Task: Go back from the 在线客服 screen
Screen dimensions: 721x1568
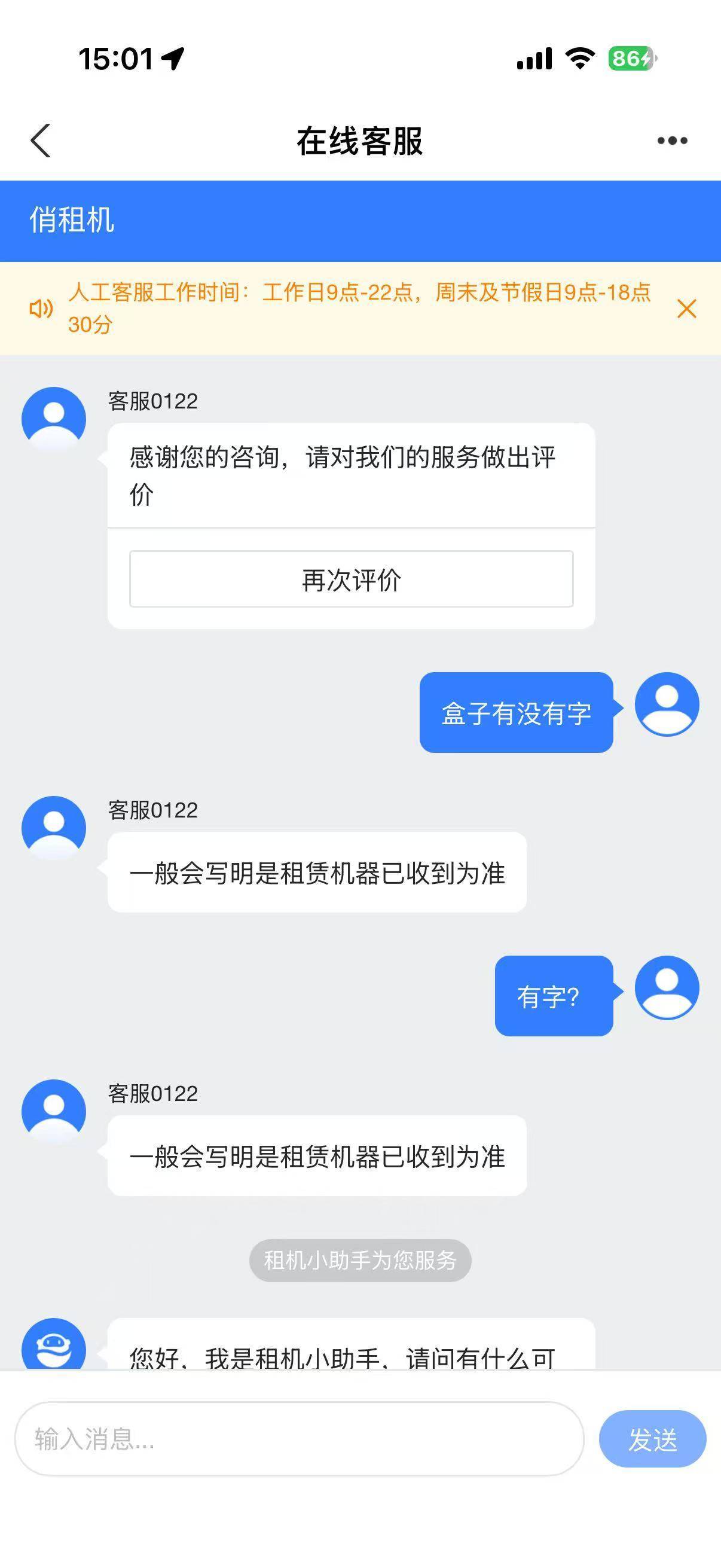Action: coord(41,141)
